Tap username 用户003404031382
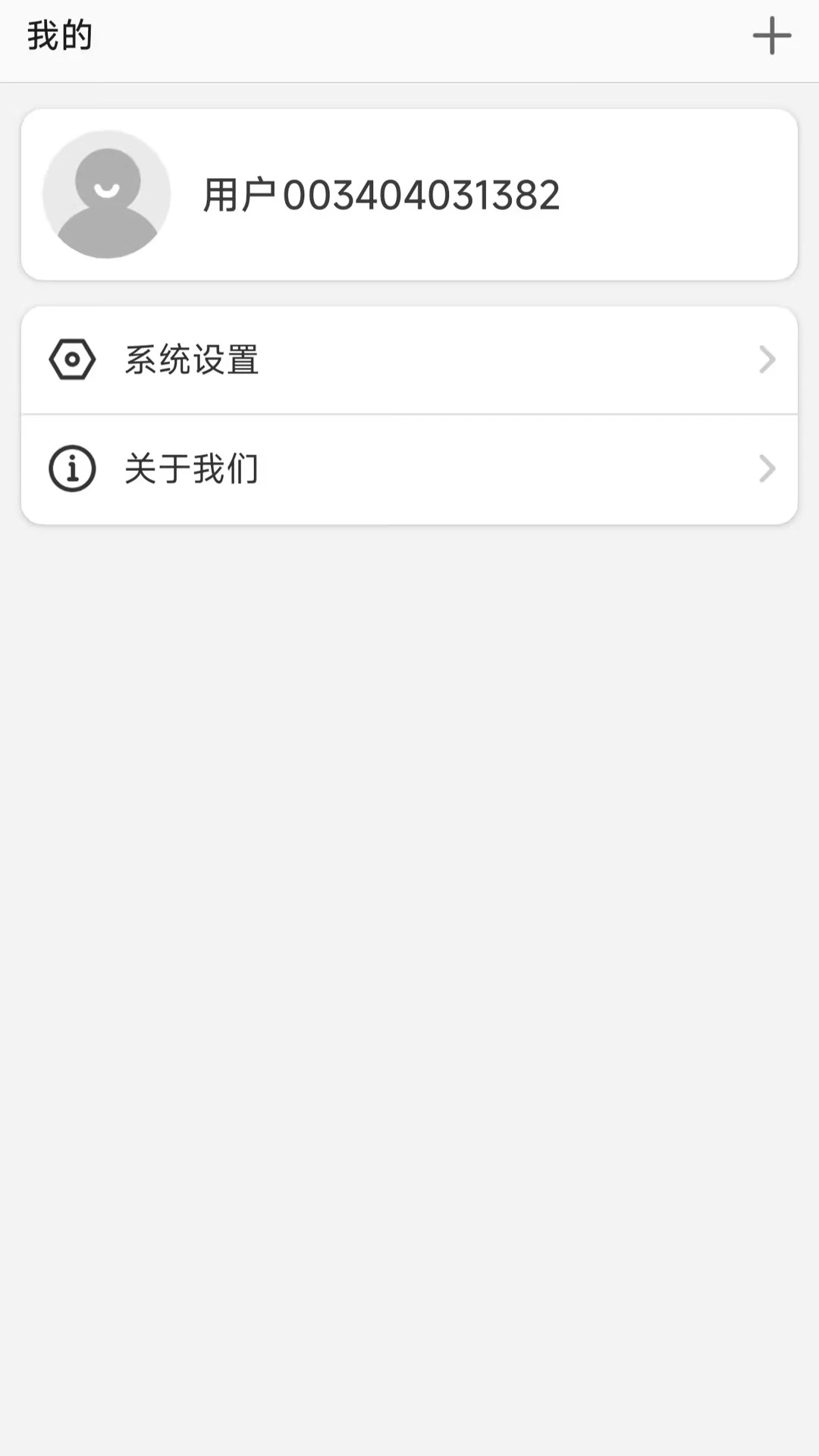This screenshot has width=819, height=1456. (x=381, y=194)
